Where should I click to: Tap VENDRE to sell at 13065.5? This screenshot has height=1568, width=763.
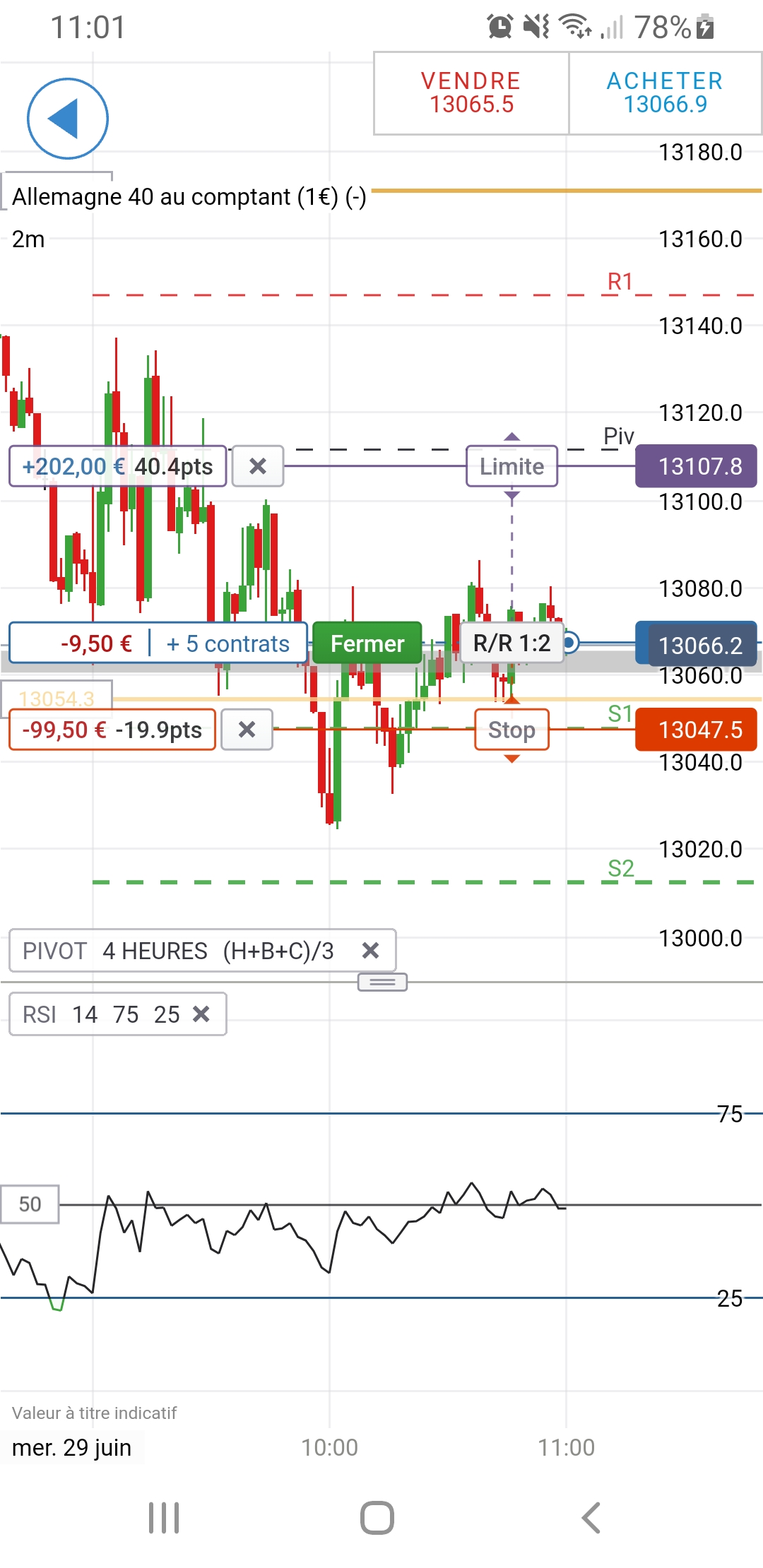pos(471,93)
